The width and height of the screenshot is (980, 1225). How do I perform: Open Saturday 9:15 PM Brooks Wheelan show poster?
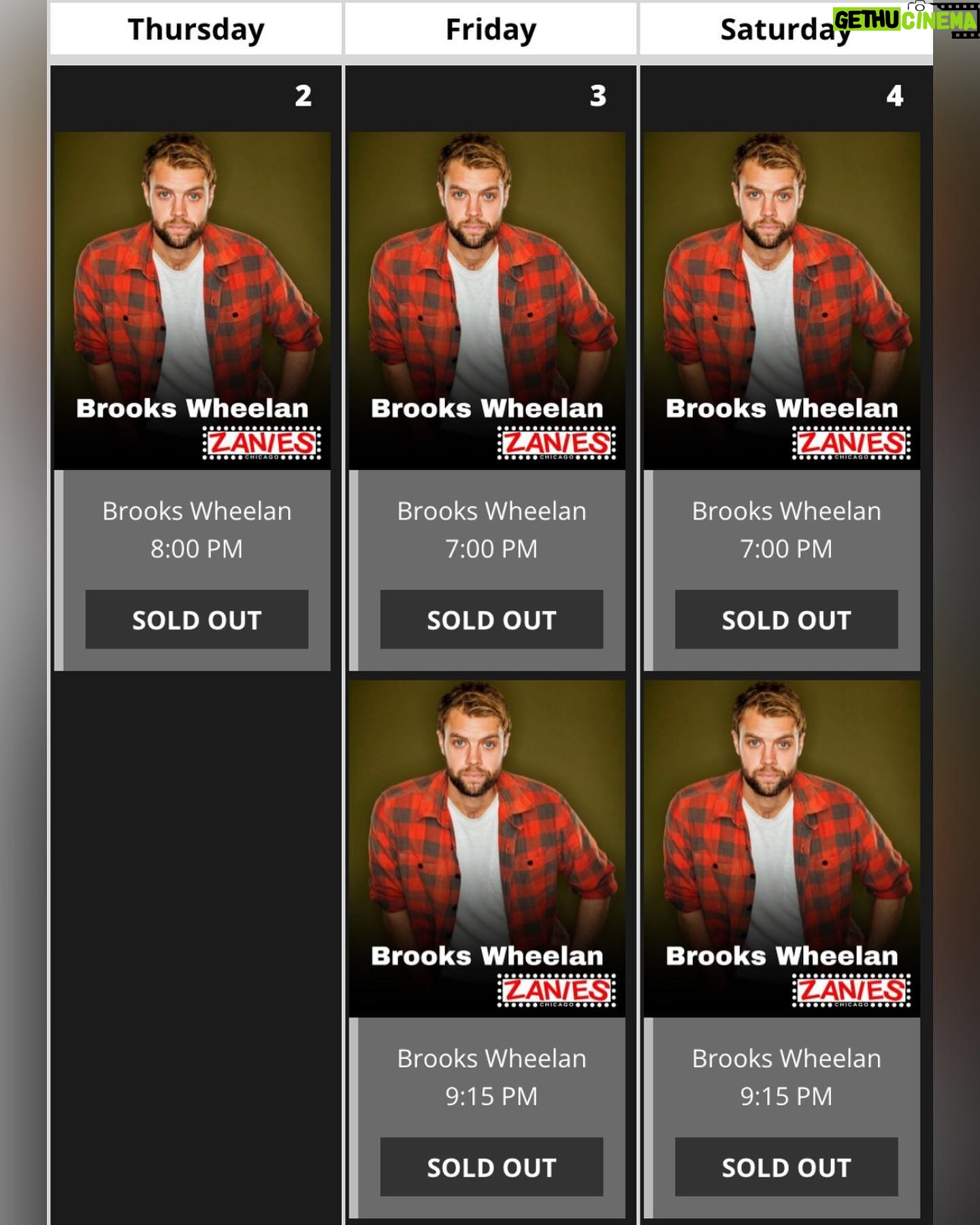pyautogui.click(x=781, y=848)
